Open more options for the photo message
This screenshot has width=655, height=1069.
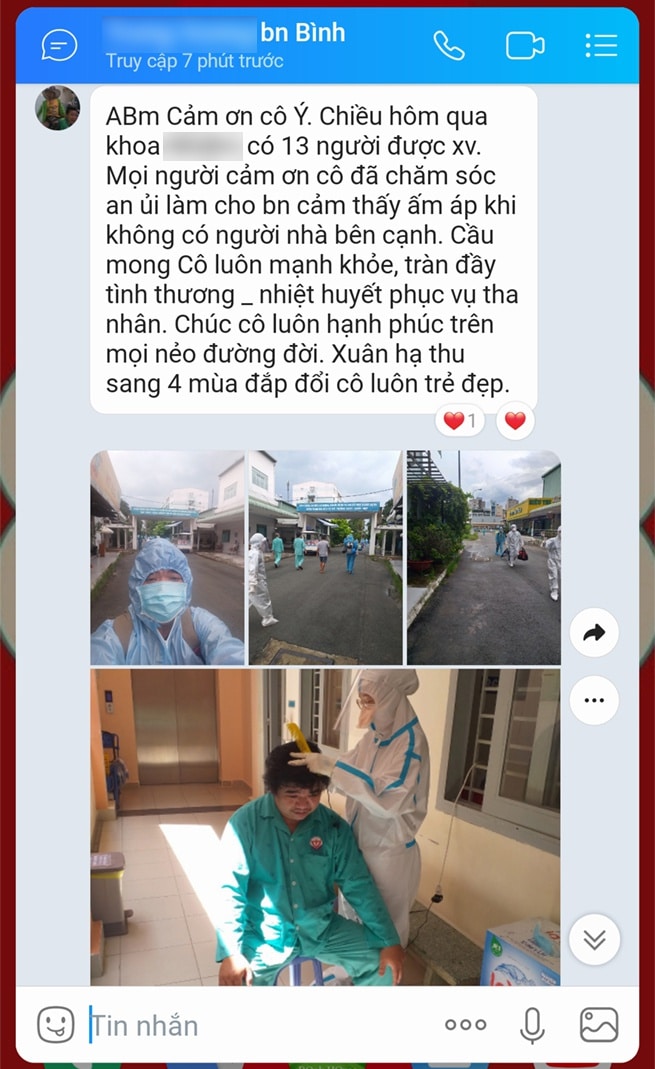click(x=594, y=701)
